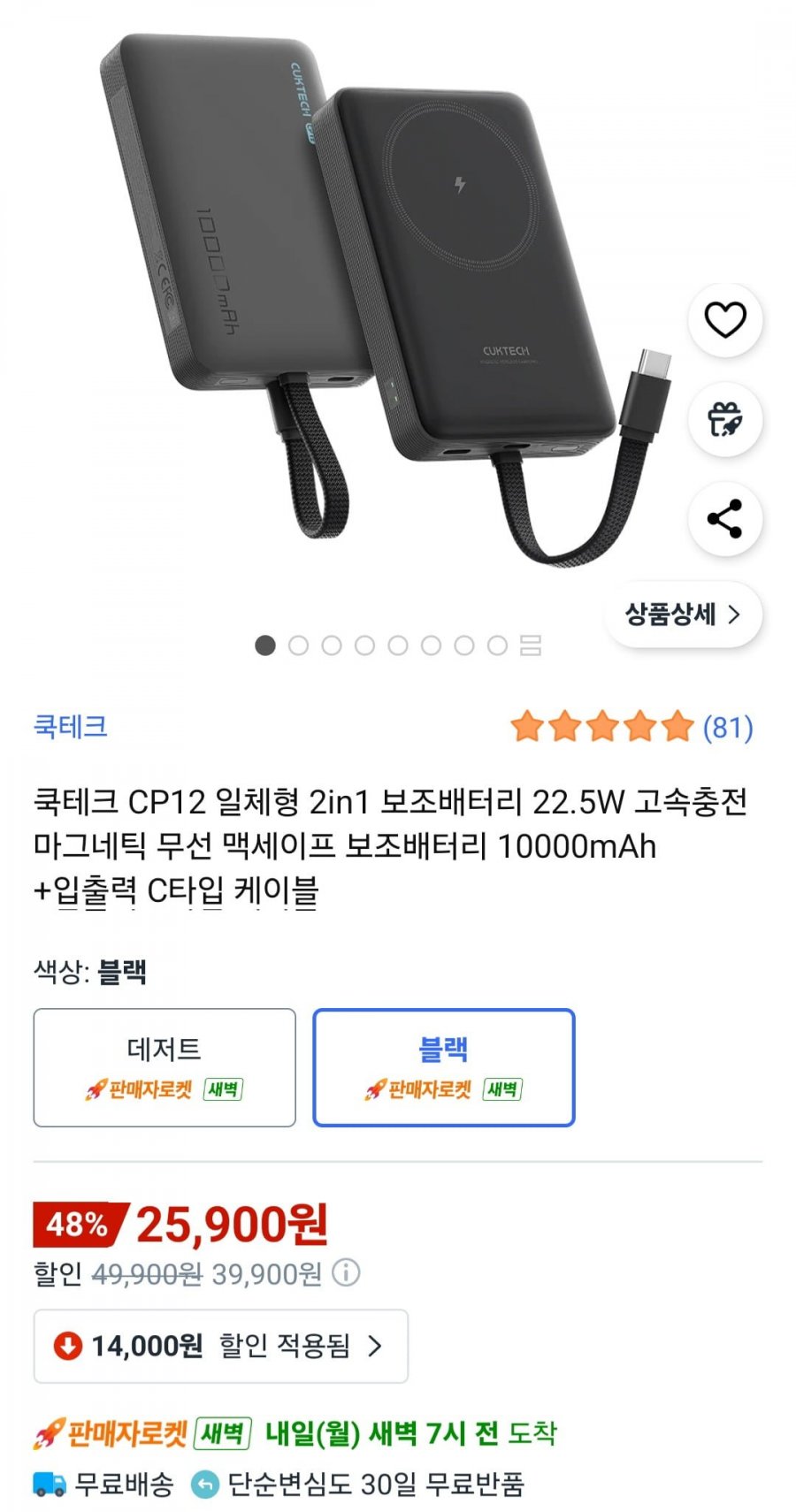
Task: Open 14,000원 할인 적용됨 details
Action: (x=220, y=1346)
